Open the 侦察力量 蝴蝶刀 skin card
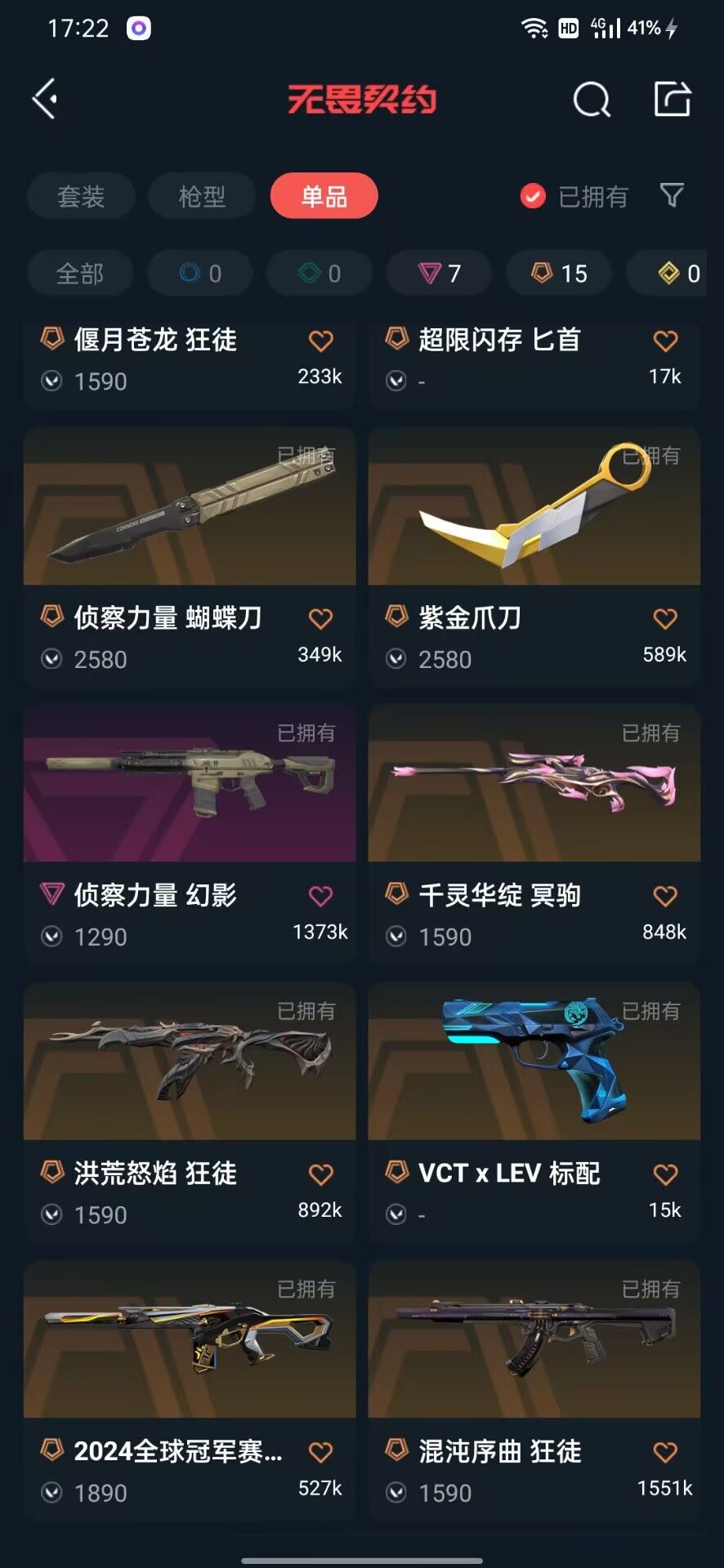The image size is (724, 1568). pyautogui.click(x=190, y=556)
